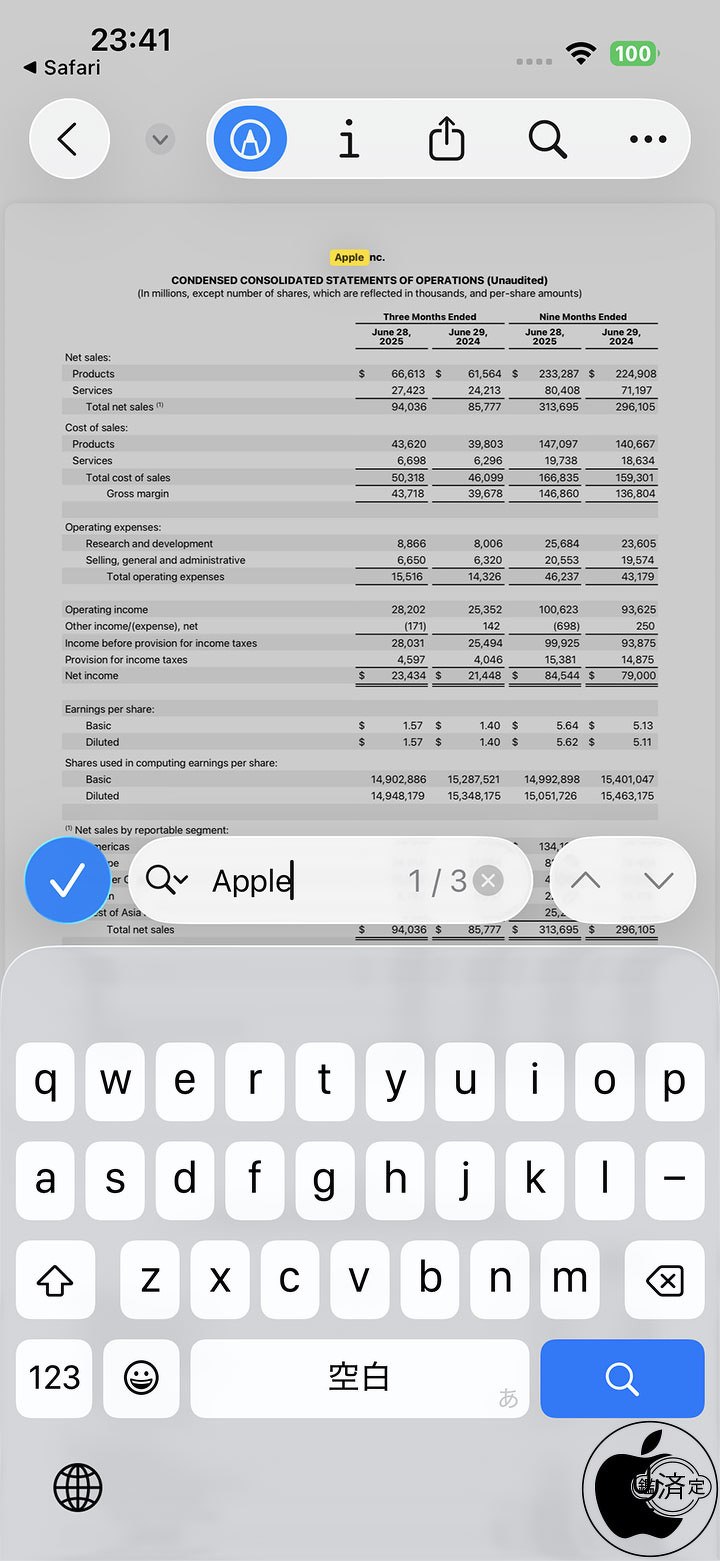Go back with the left chevron button

68,139
